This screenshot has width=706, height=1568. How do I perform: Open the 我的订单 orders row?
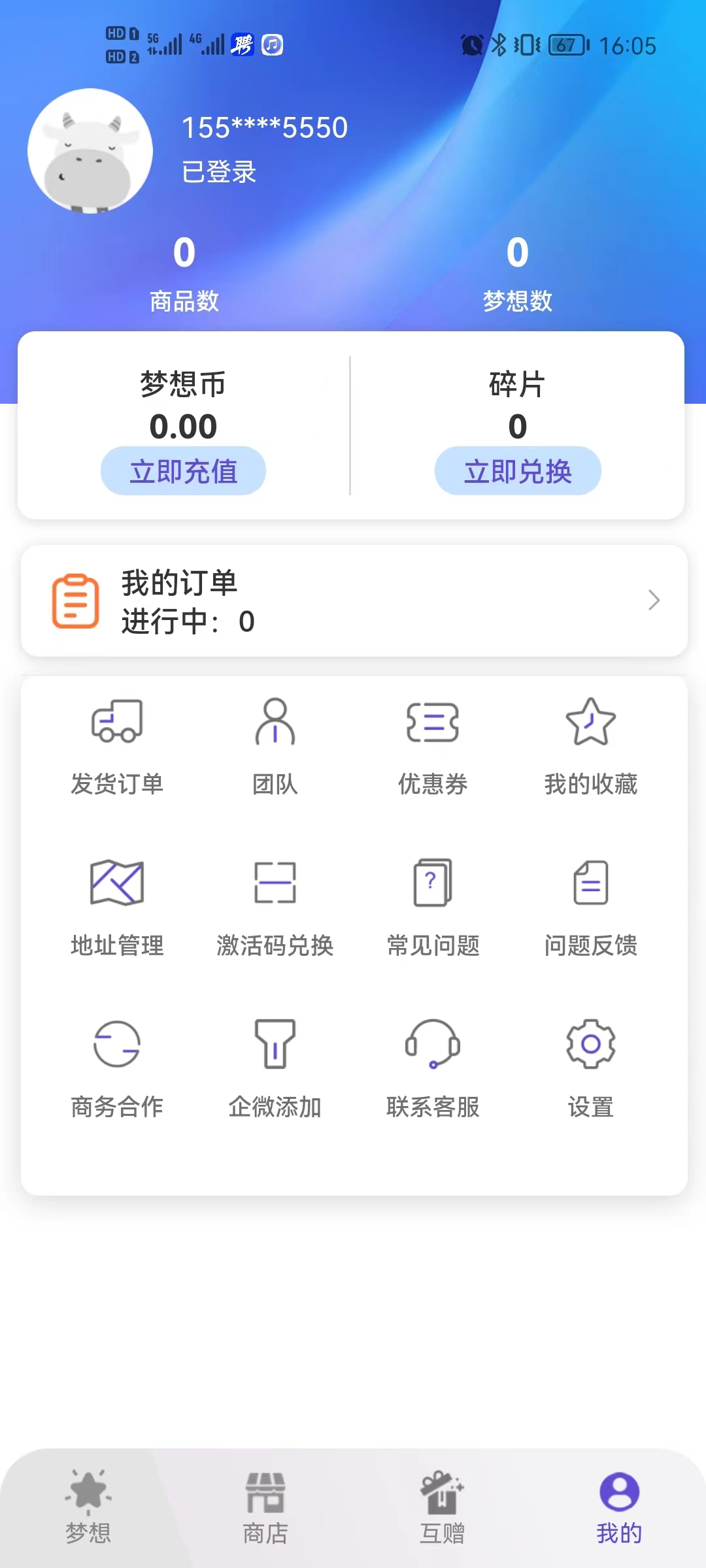[354, 600]
